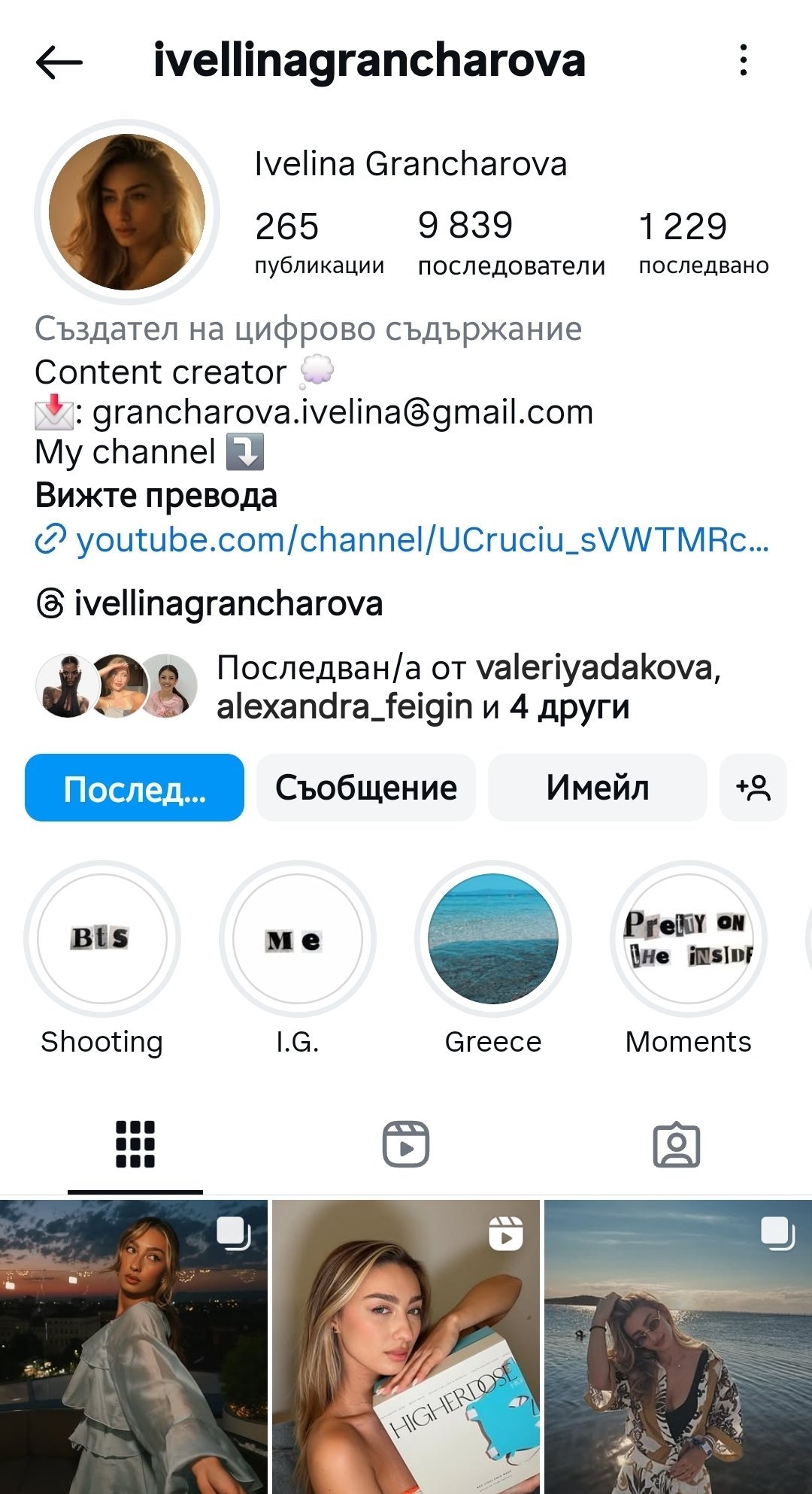Open the profile picture
The height and width of the screenshot is (1494, 812).
[x=127, y=213]
